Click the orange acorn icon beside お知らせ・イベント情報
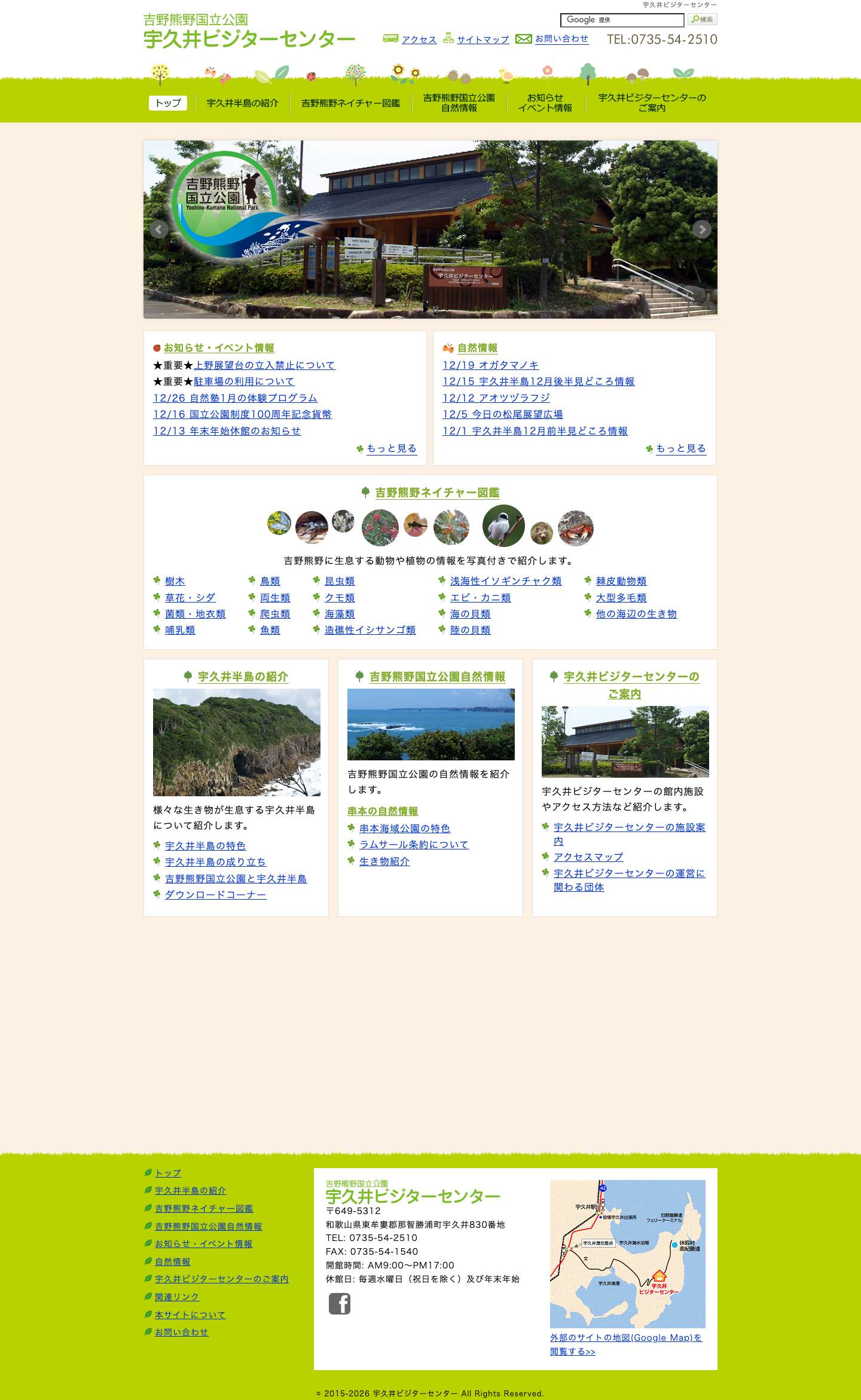 [156, 348]
